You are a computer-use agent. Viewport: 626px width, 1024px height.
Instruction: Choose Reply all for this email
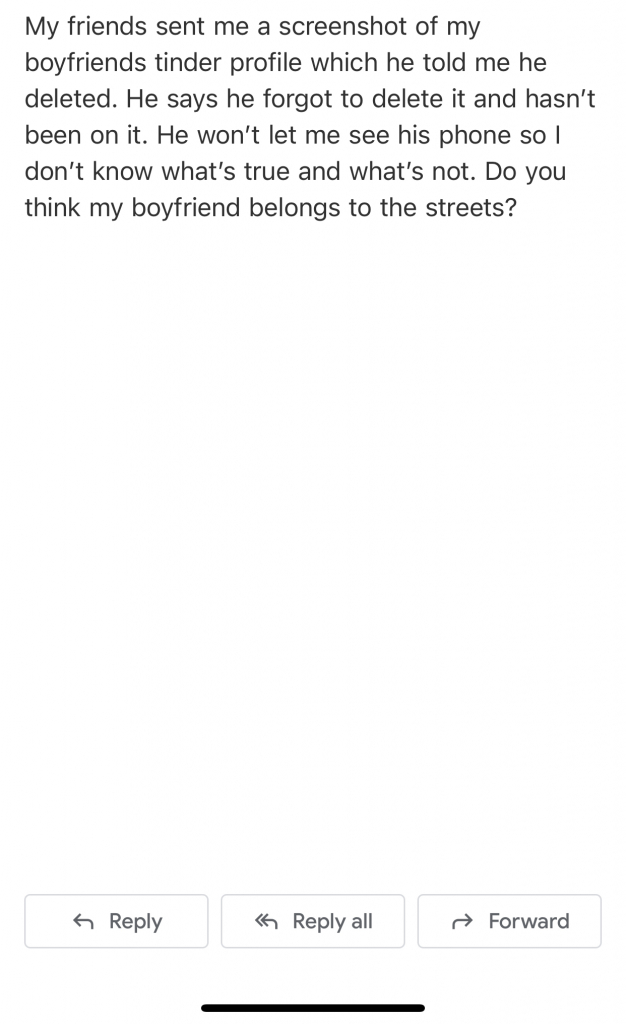click(x=313, y=921)
